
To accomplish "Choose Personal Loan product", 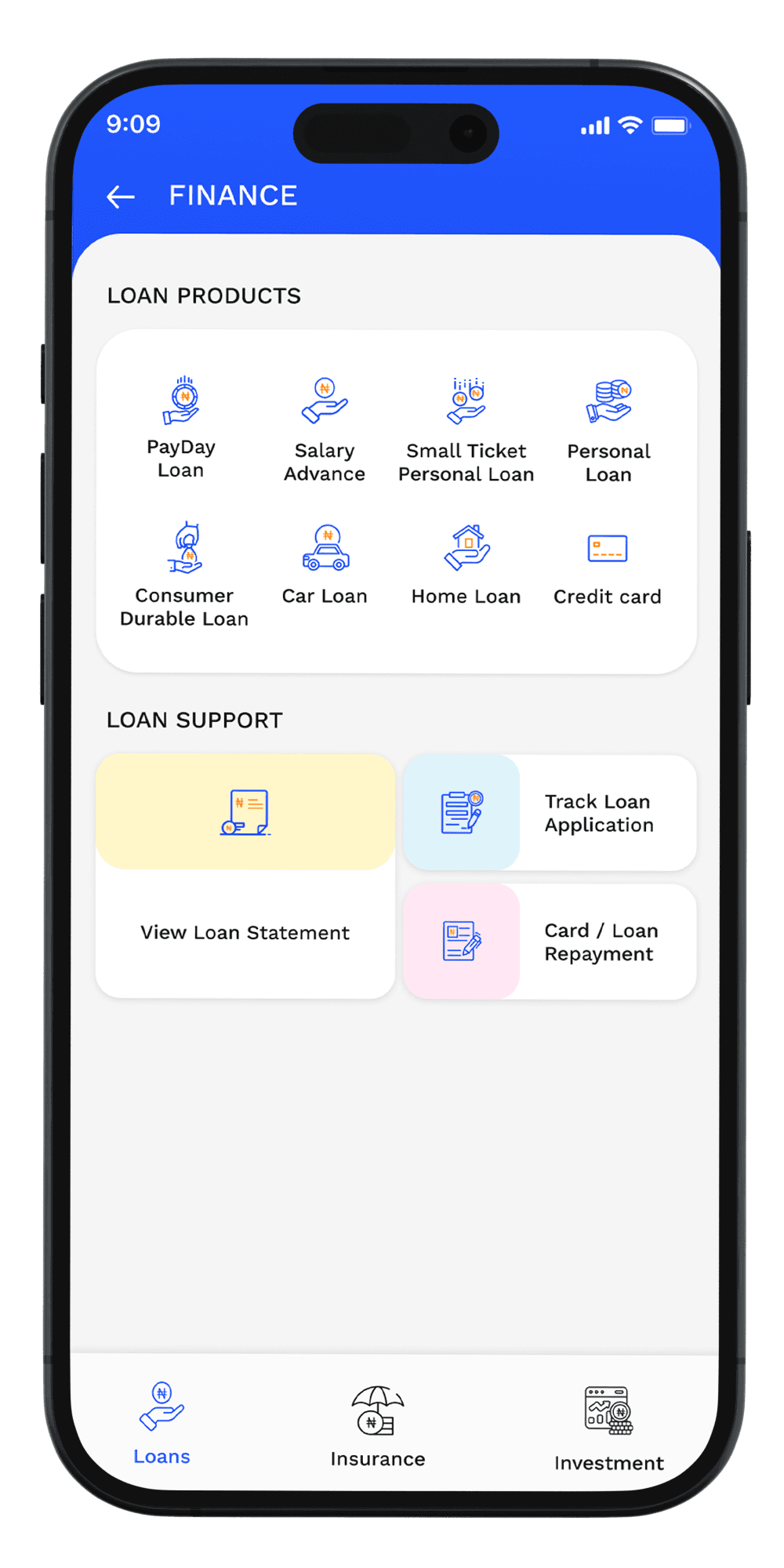I will 608,430.
